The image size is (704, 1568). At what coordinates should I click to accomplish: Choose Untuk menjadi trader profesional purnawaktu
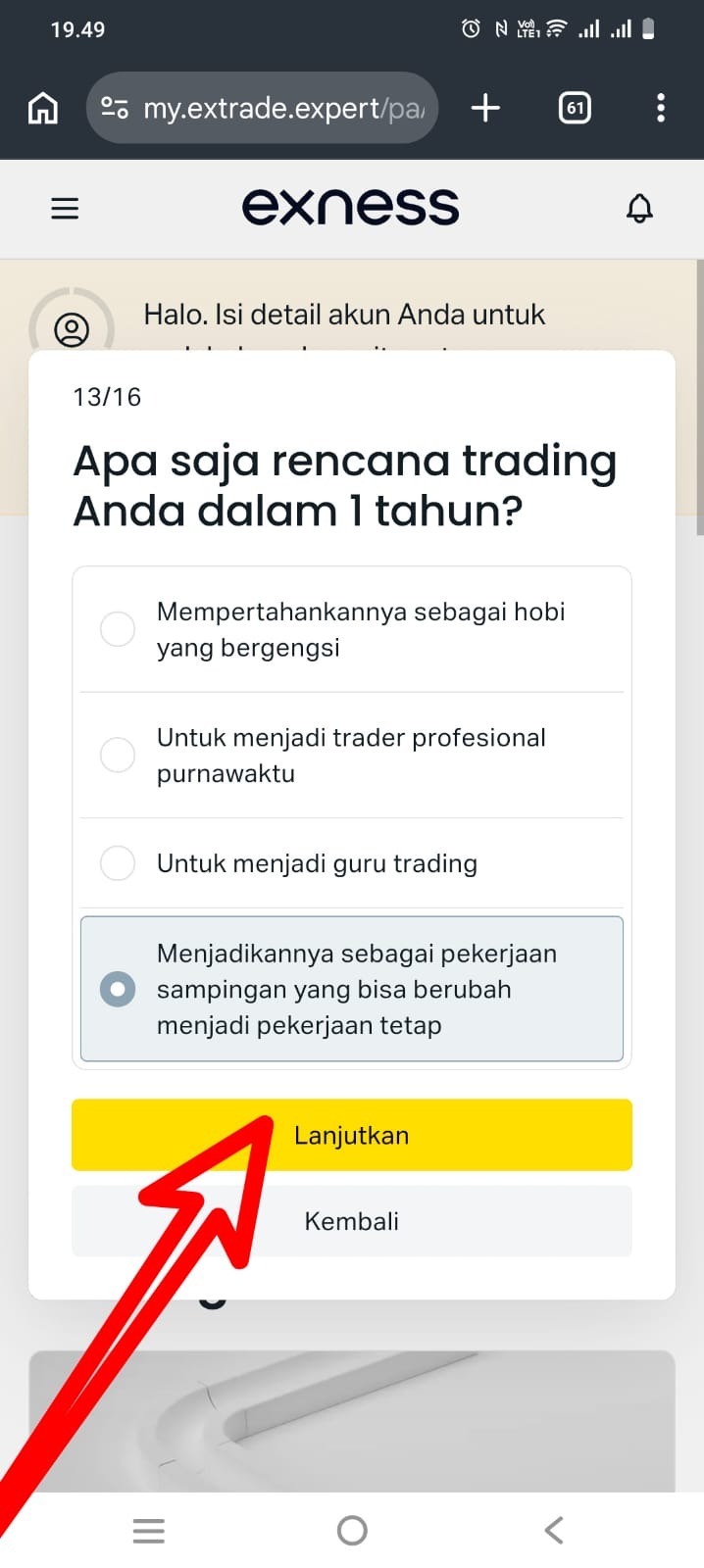click(x=118, y=755)
